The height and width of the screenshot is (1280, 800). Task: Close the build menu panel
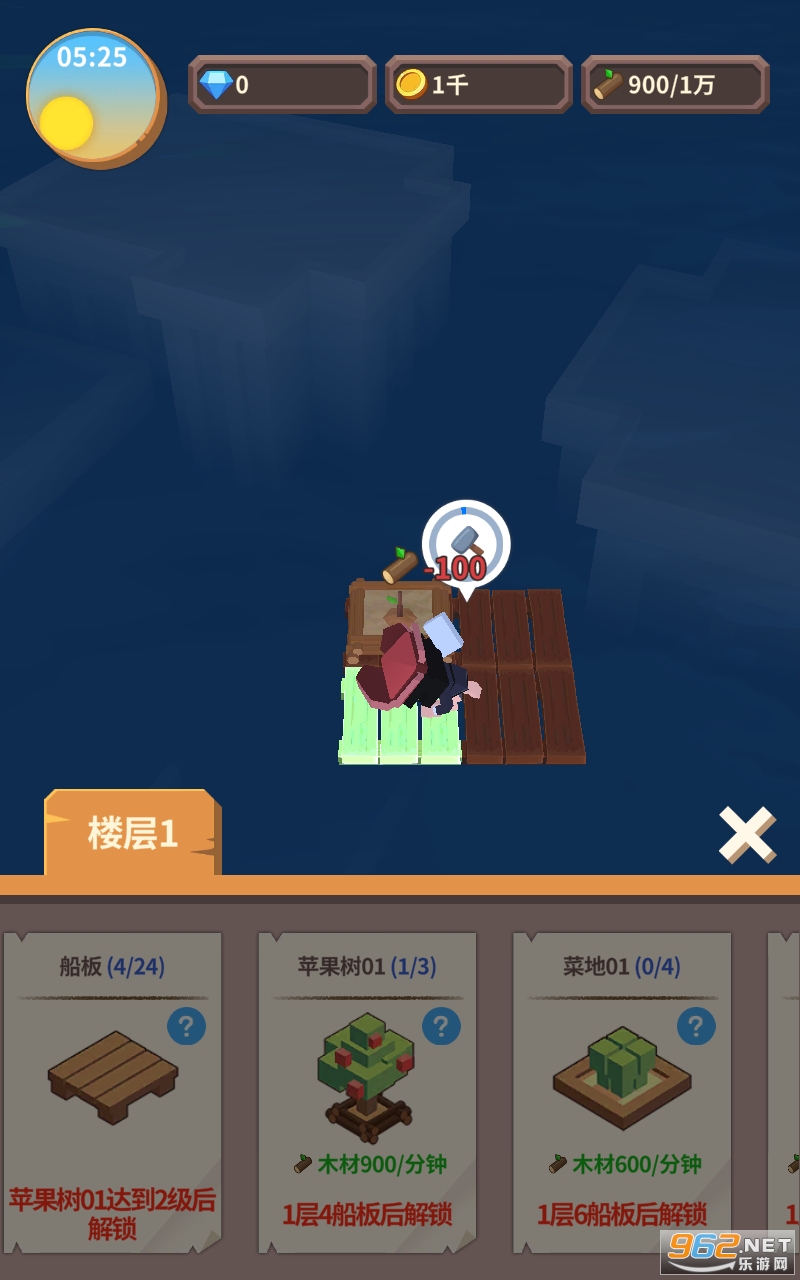point(747,834)
